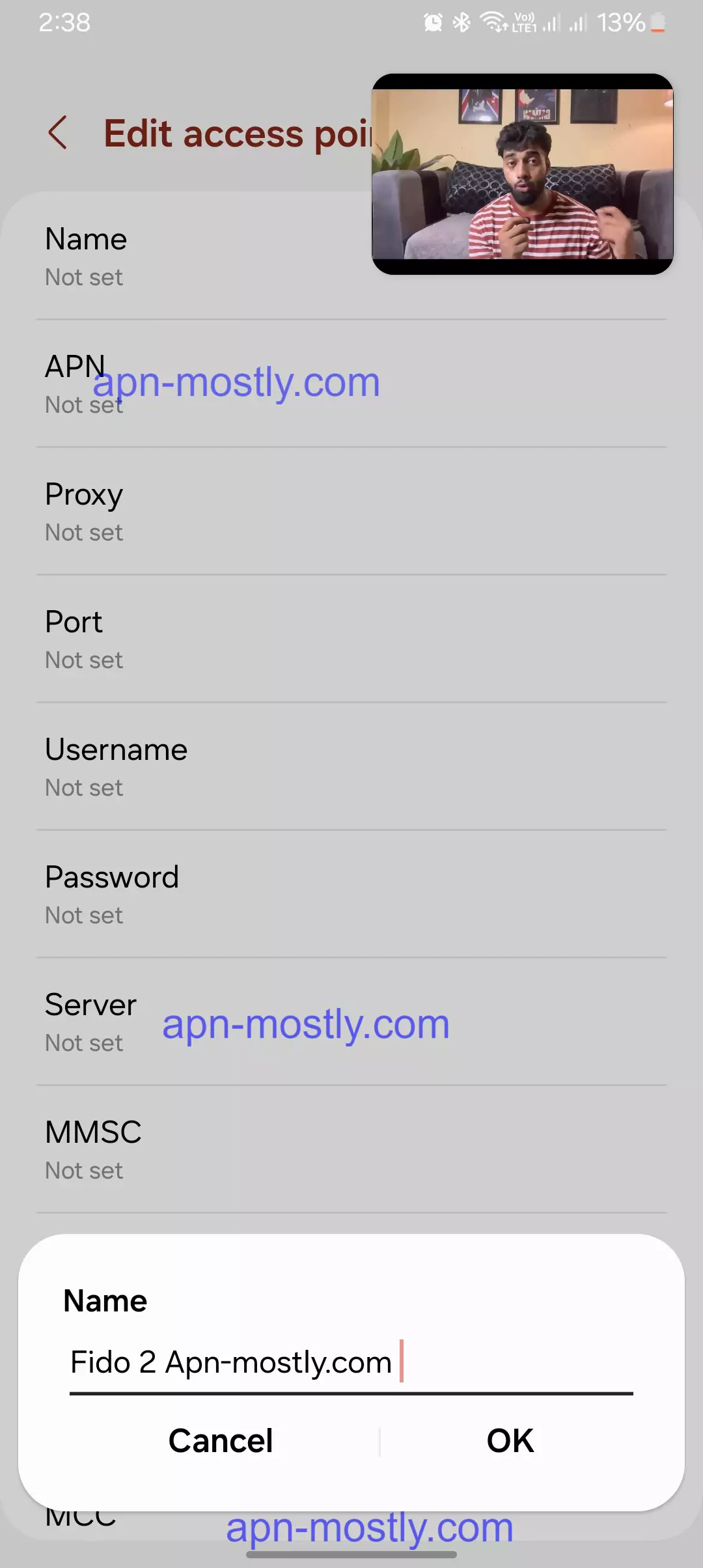The height and width of the screenshot is (1568, 703).
Task: Open the Port setting row
Action: pyautogui.click(x=351, y=639)
